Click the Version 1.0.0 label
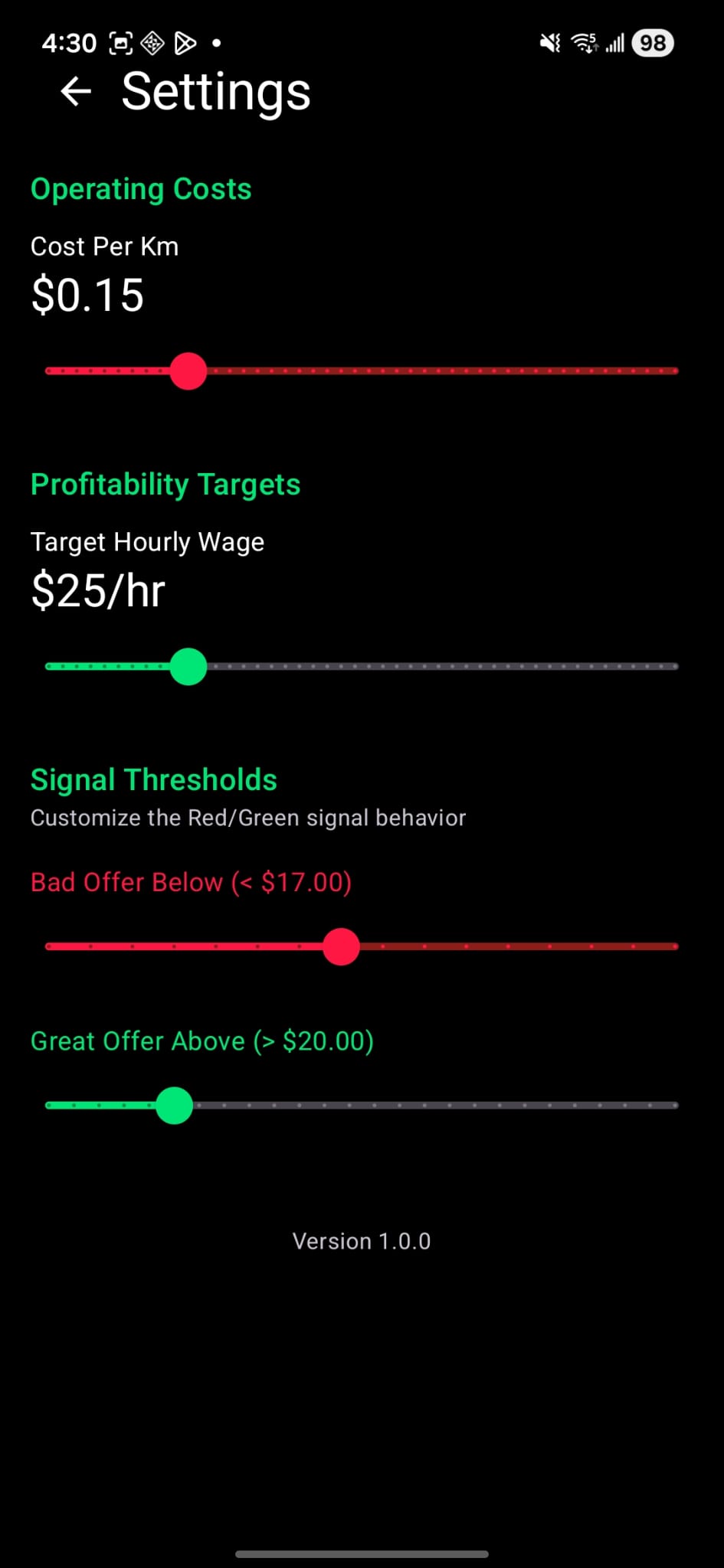 (x=362, y=1241)
